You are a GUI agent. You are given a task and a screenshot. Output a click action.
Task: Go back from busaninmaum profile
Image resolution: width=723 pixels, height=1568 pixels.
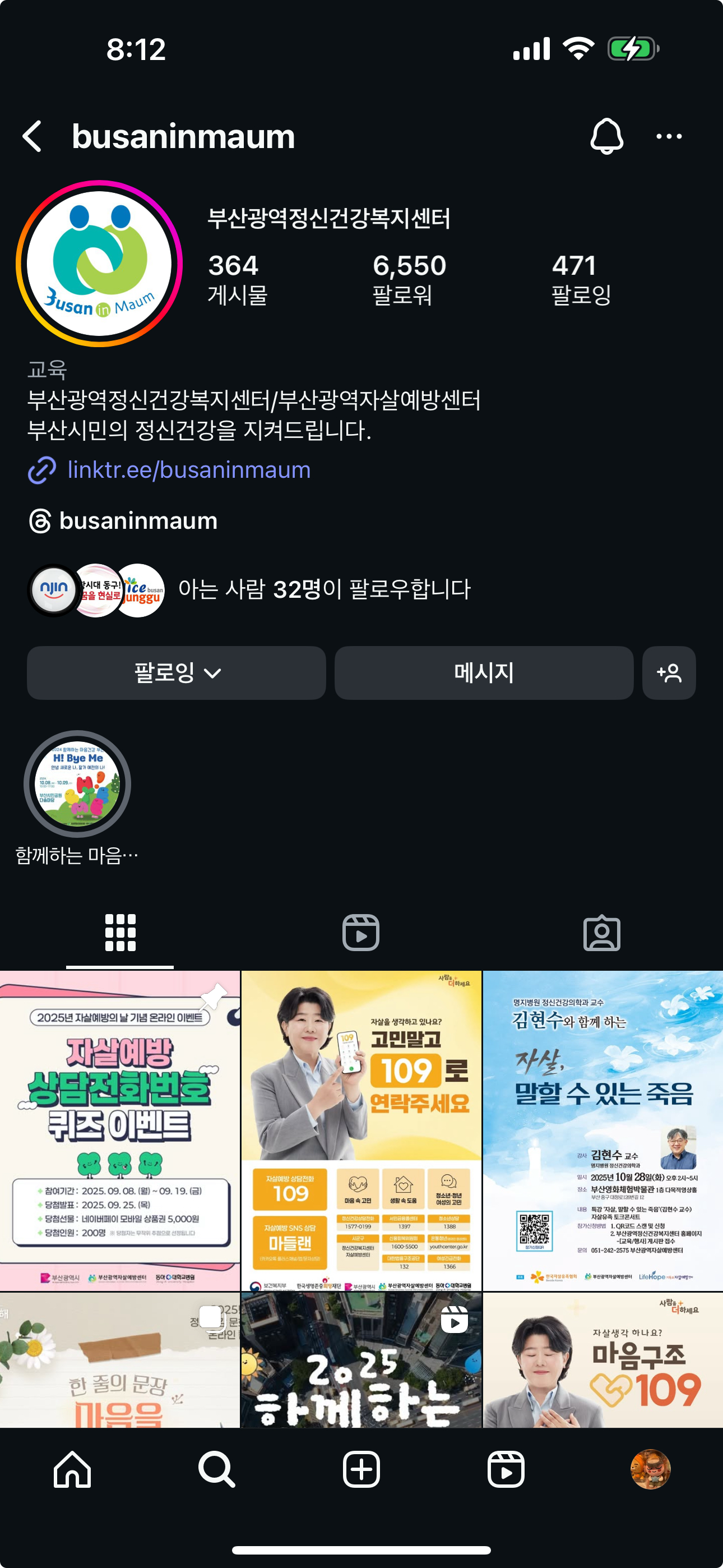33,136
